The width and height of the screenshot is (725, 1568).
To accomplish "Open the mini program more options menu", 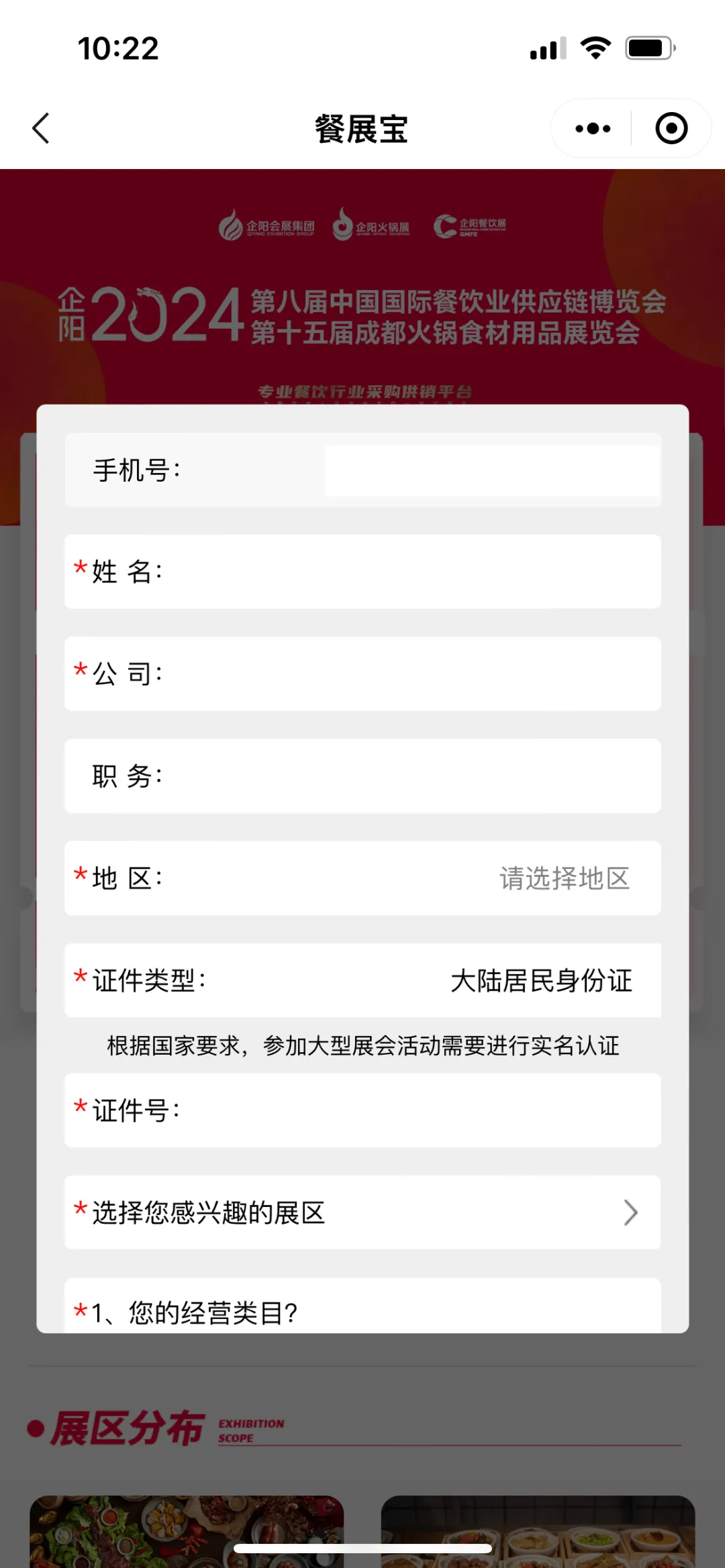I will coord(593,128).
